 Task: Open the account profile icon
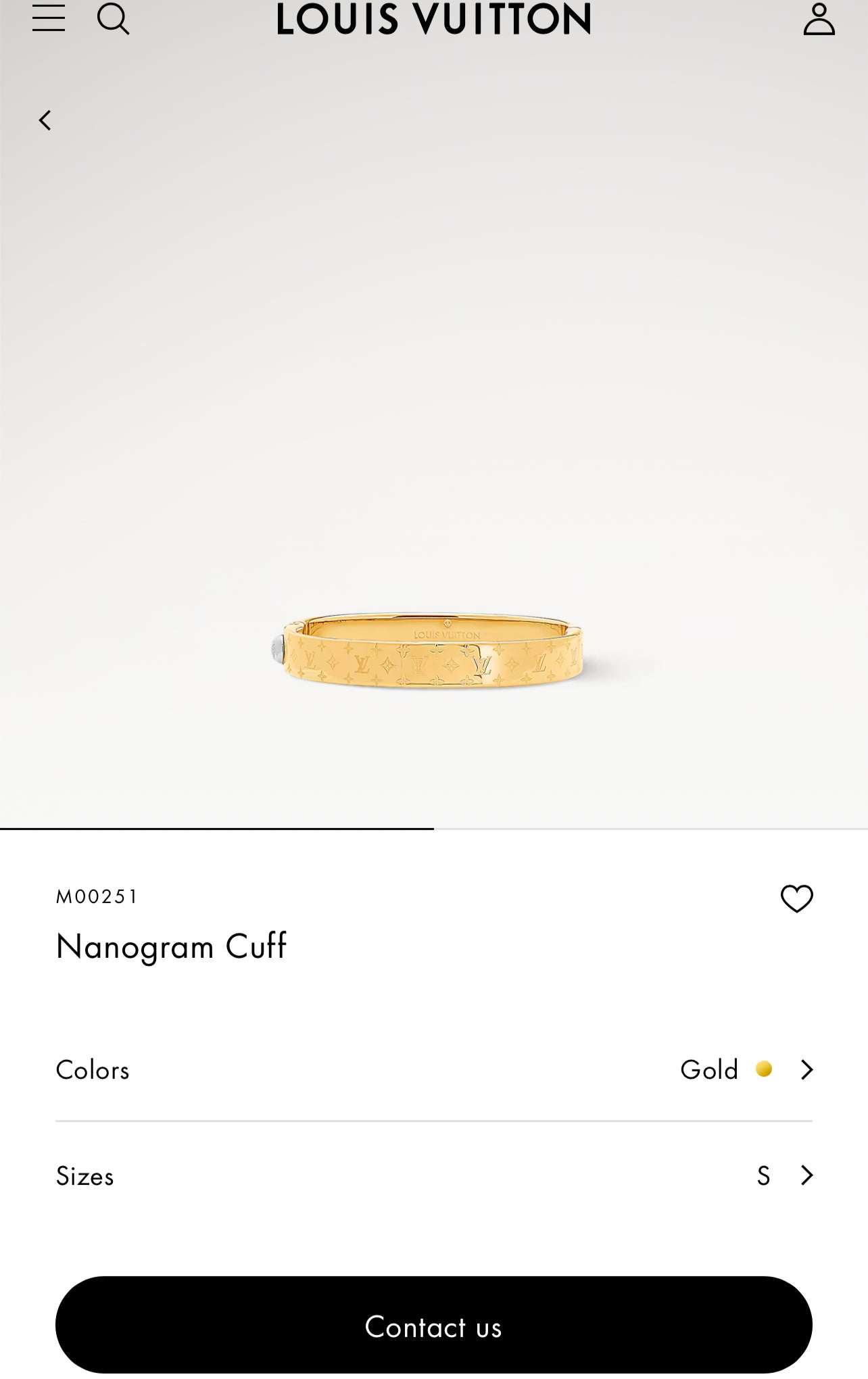click(819, 19)
